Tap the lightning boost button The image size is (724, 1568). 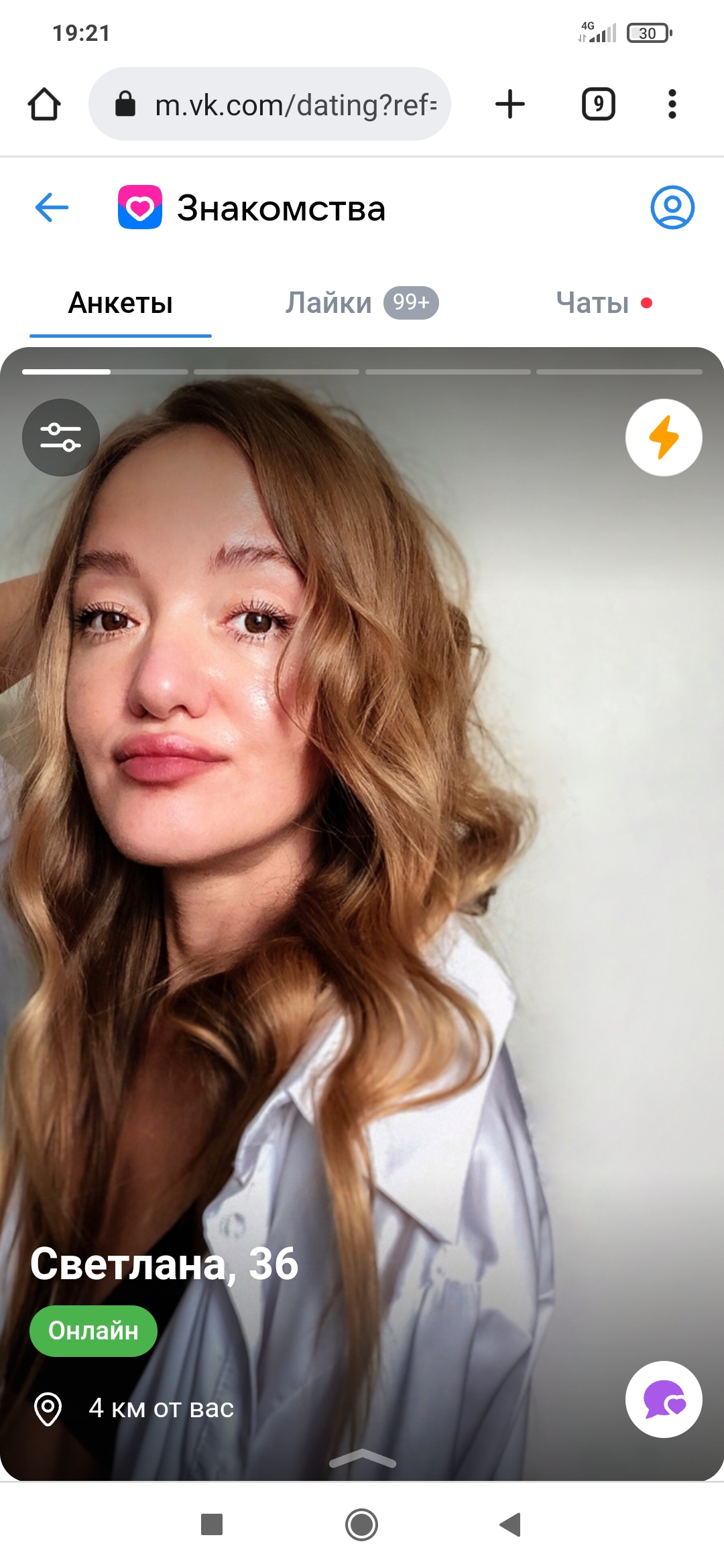664,438
